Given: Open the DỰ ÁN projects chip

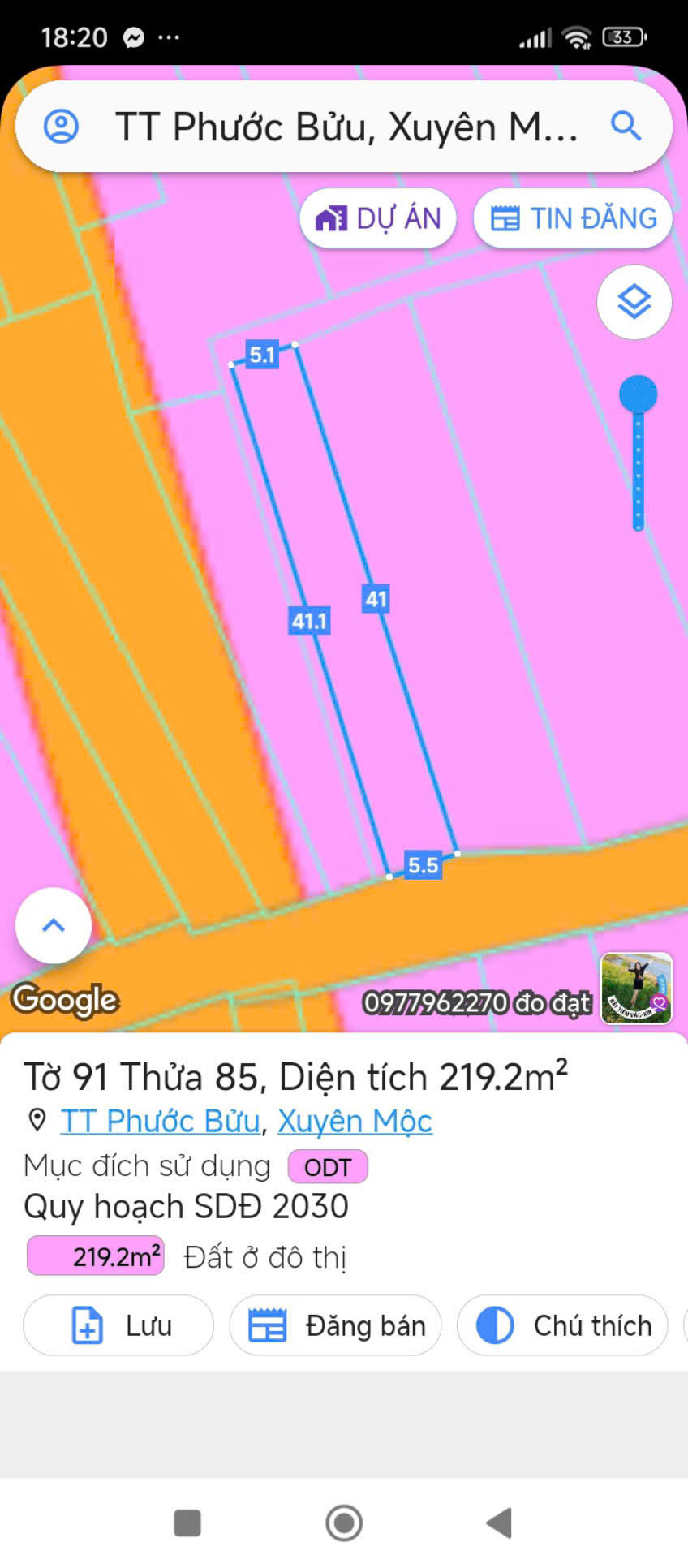Looking at the screenshot, I should 378,218.
